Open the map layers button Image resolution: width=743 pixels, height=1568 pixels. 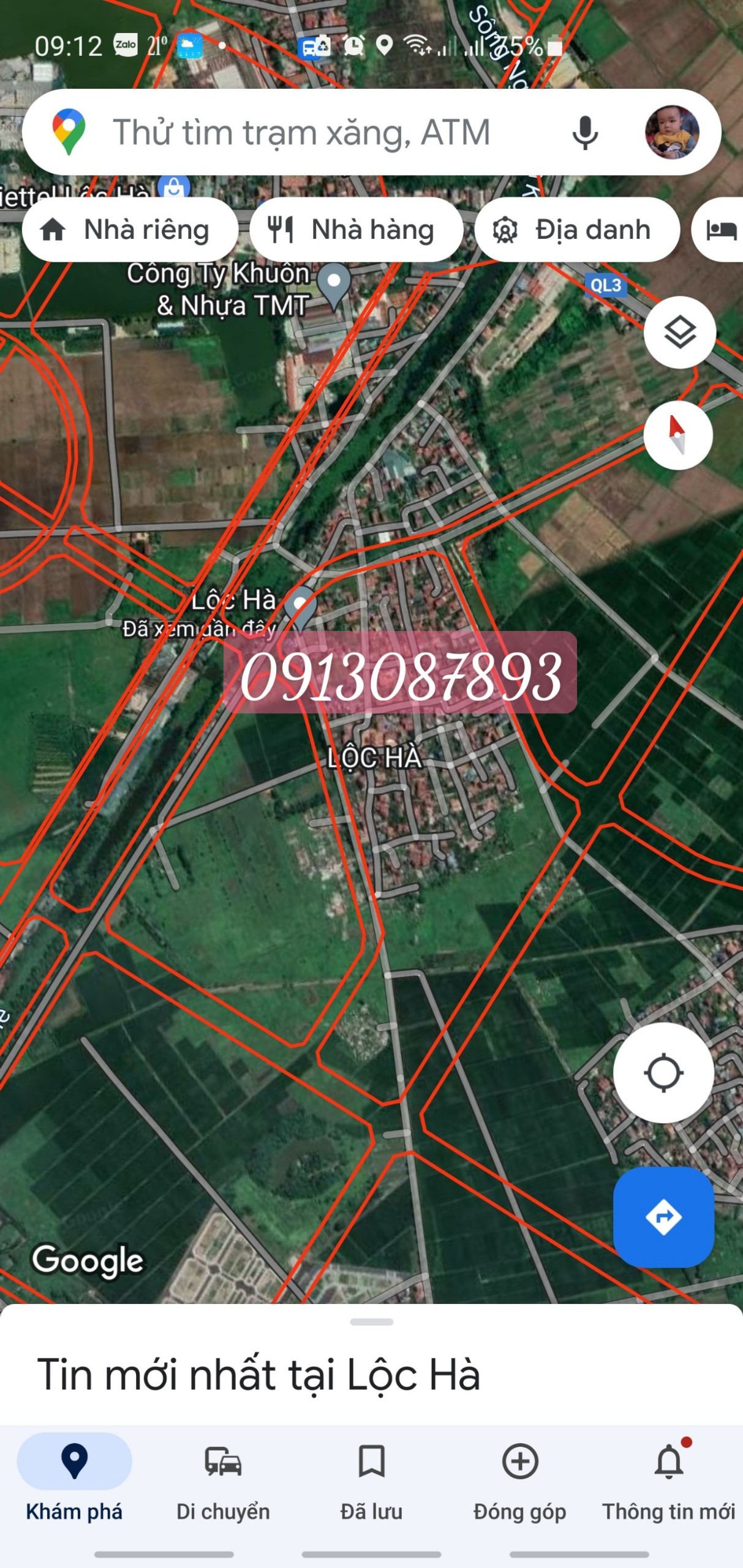[x=679, y=333]
